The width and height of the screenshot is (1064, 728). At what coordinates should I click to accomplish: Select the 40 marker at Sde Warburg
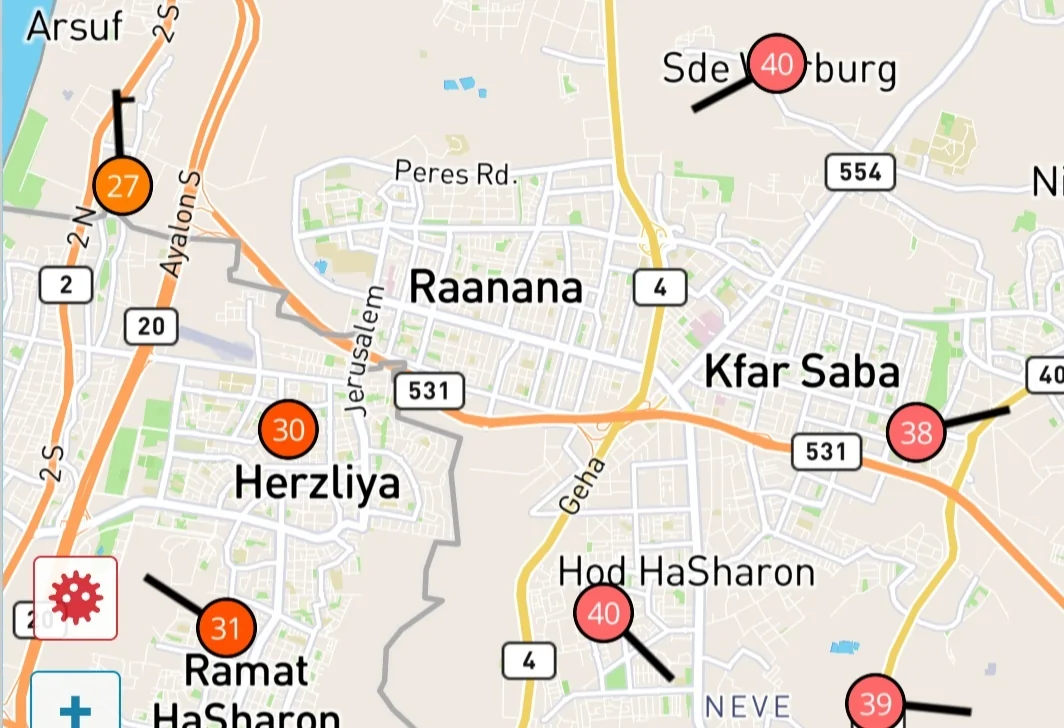coord(777,65)
